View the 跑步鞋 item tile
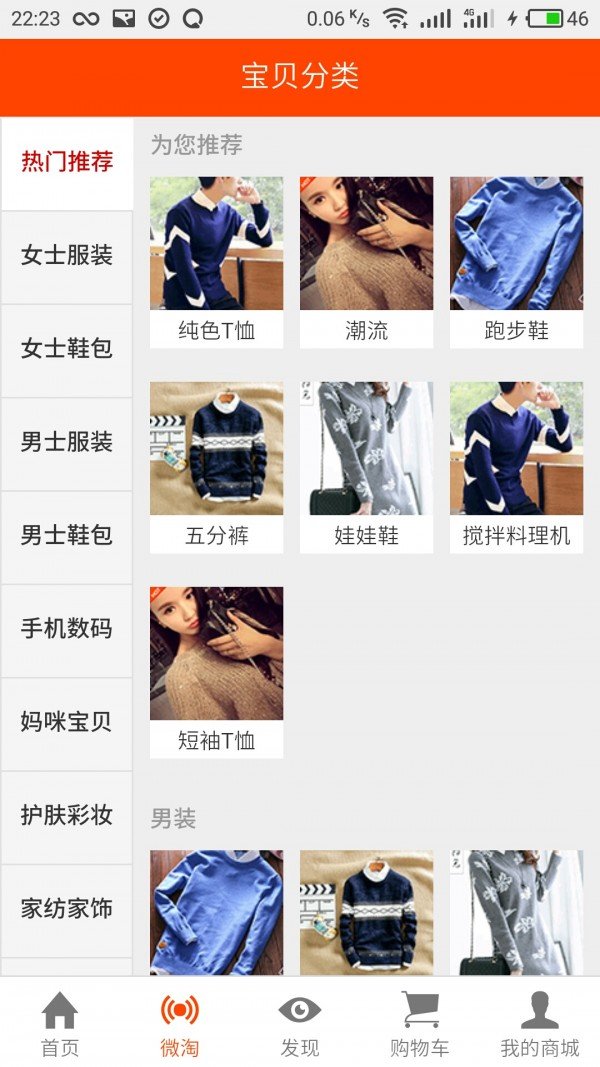600x1067 pixels. pyautogui.click(x=516, y=262)
